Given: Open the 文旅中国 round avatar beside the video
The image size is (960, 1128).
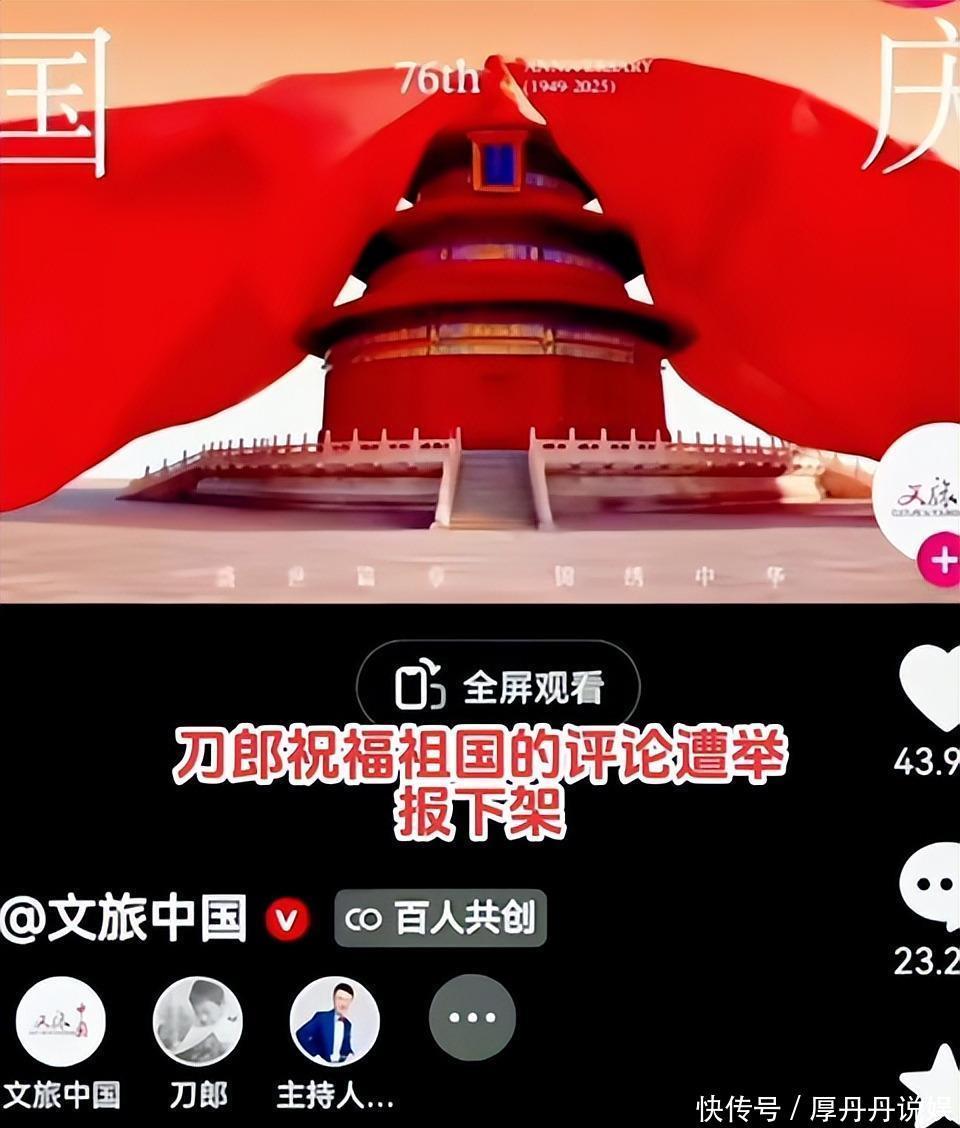Looking at the screenshot, I should 918,488.
